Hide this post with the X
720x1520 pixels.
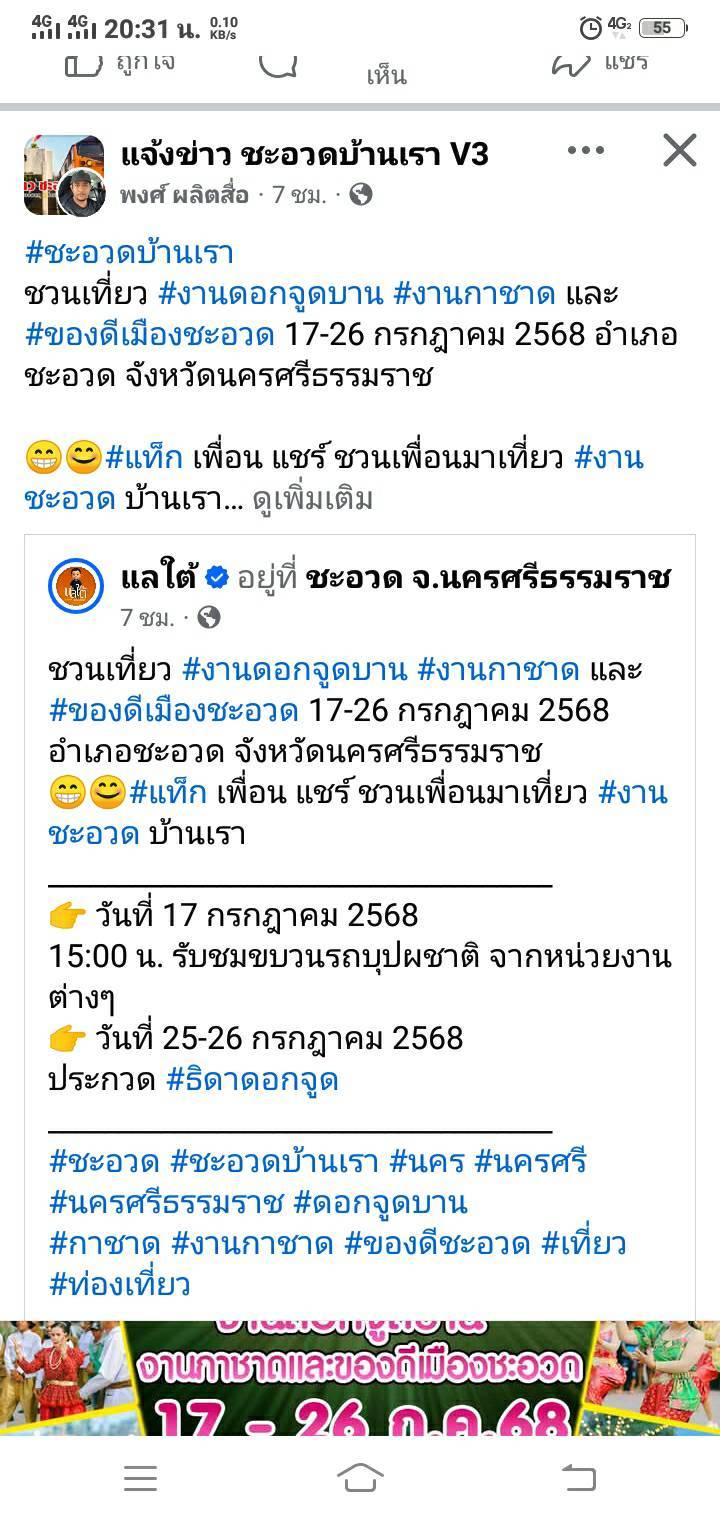pos(680,151)
